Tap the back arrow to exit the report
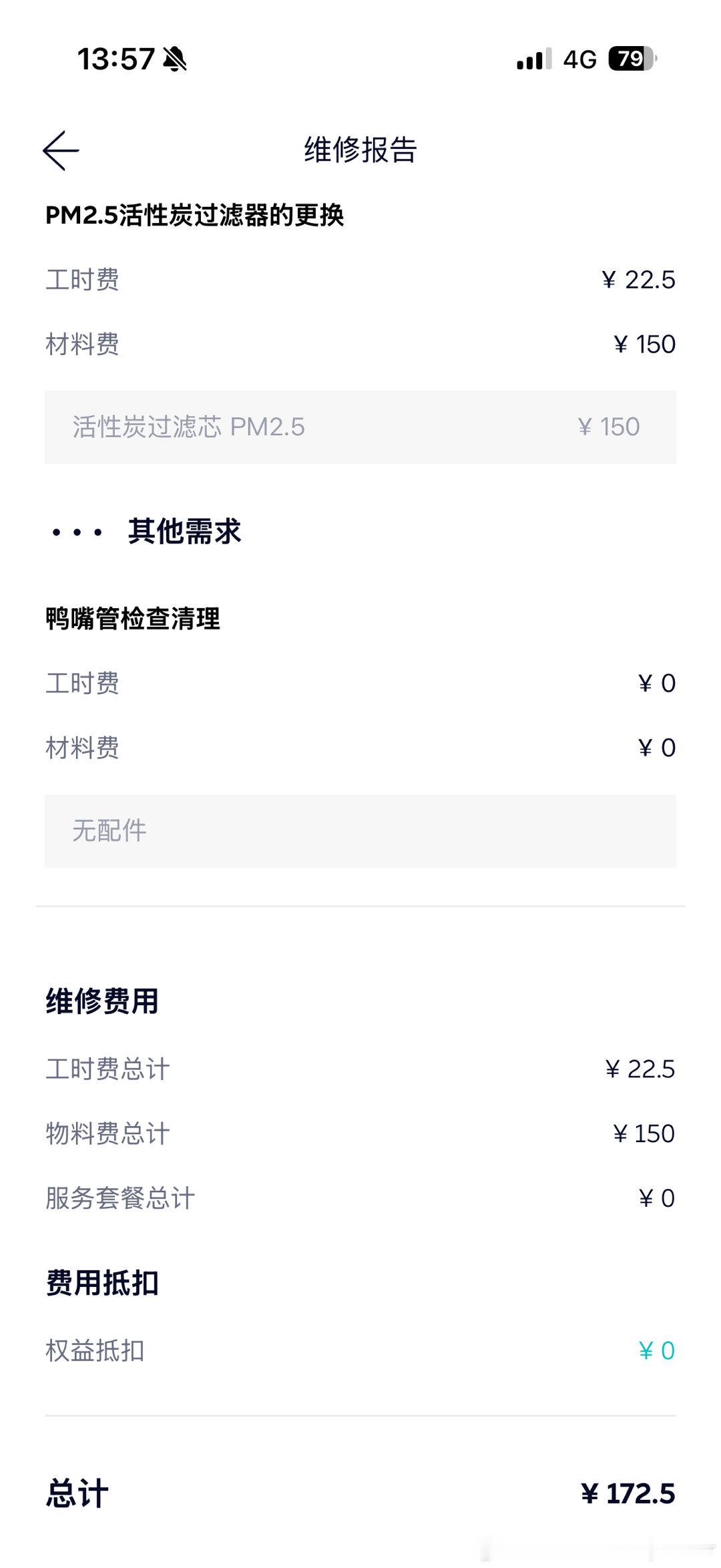 pyautogui.click(x=59, y=150)
